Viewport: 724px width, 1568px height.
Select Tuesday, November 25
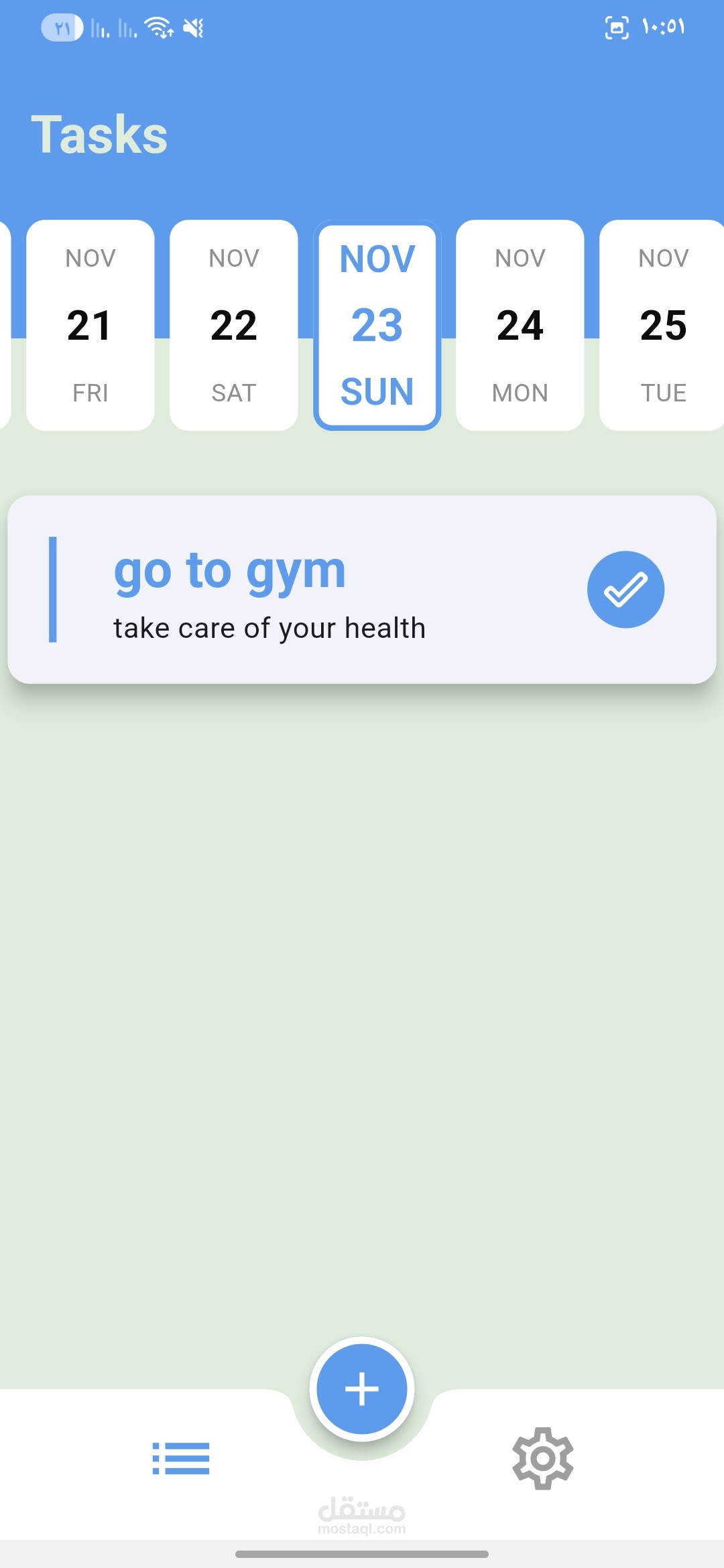662,325
